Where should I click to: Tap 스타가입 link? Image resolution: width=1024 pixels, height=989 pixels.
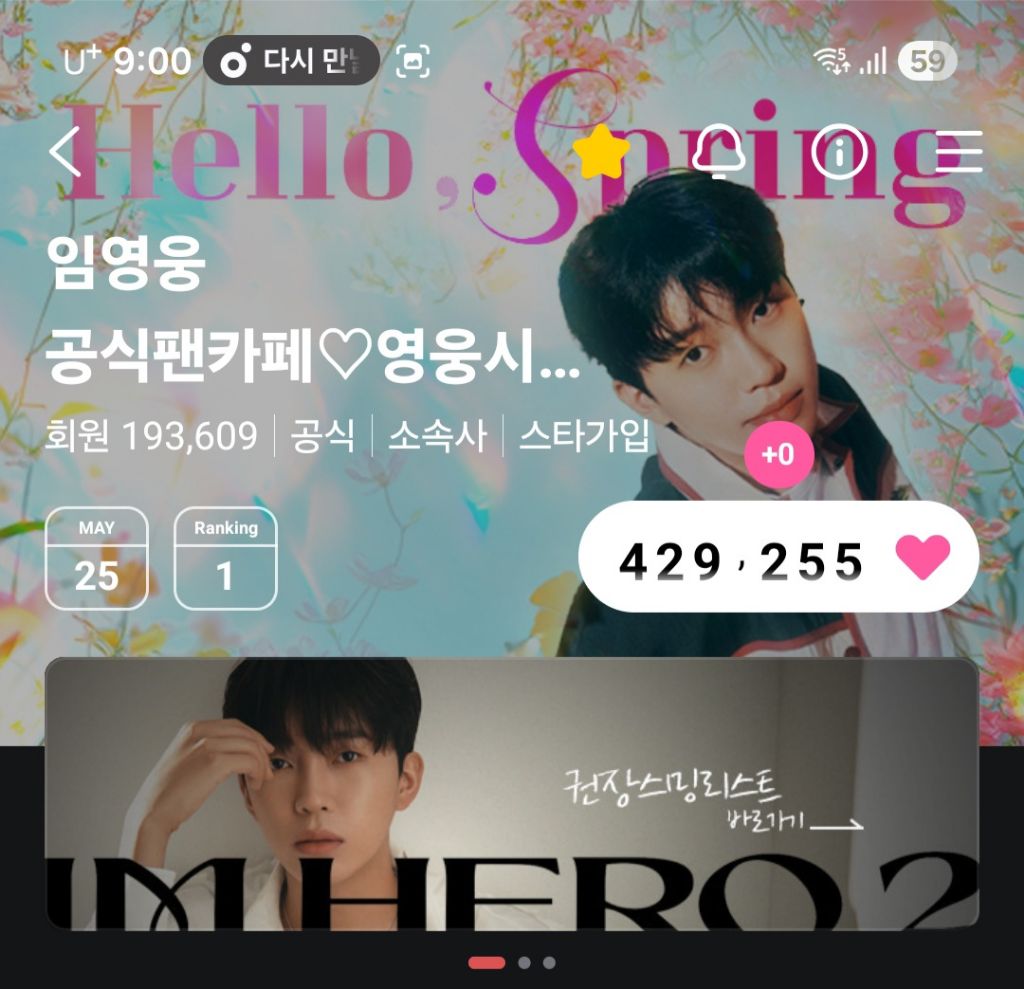[584, 435]
